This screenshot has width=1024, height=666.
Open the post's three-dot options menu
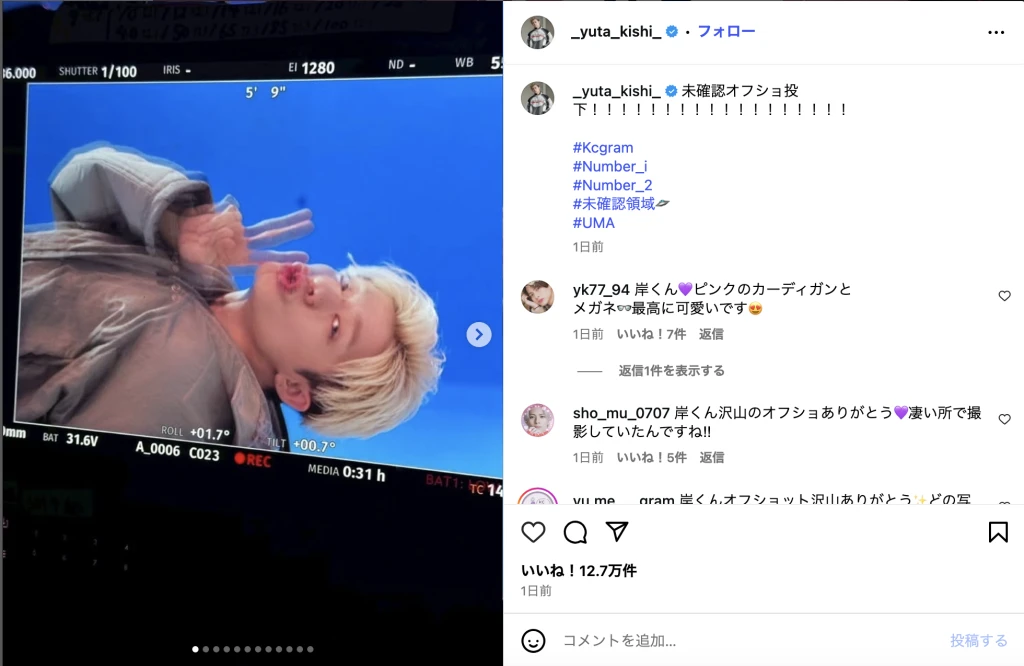click(995, 32)
